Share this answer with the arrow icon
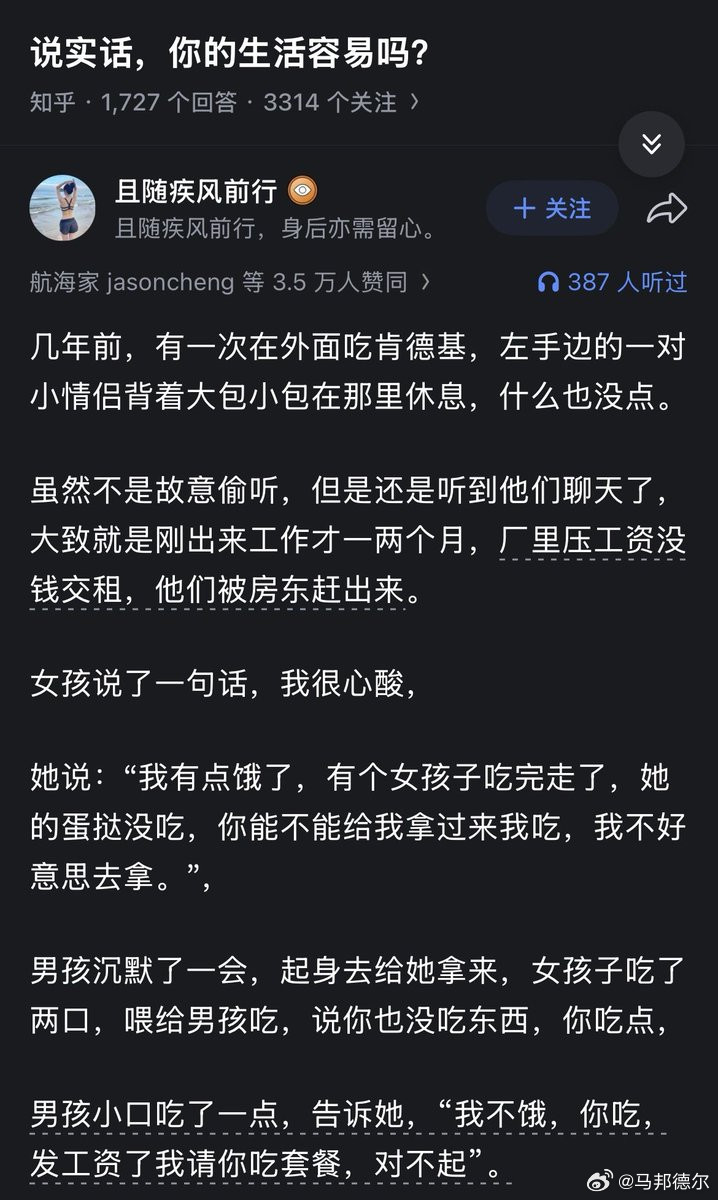 [667, 208]
